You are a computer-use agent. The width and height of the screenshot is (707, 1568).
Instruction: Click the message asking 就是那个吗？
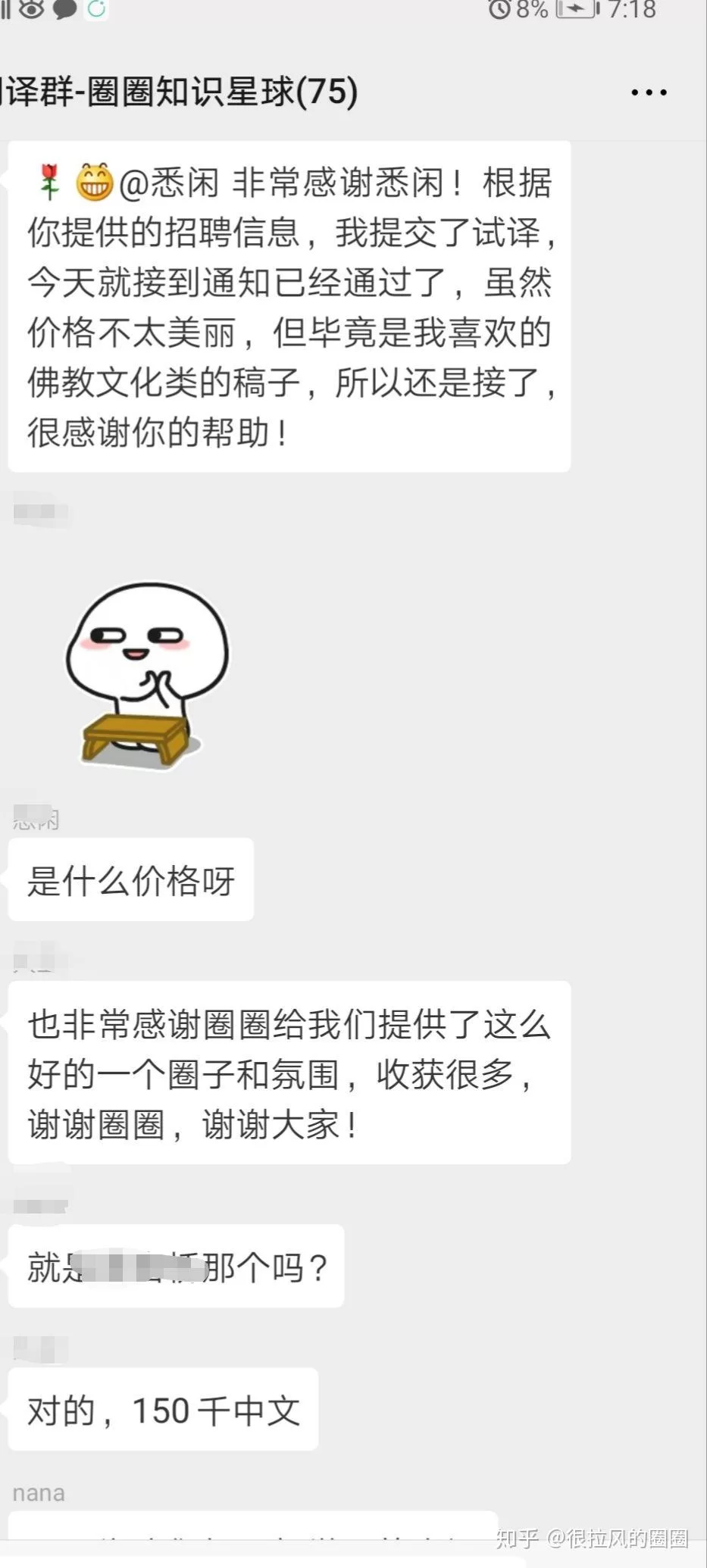pyautogui.click(x=176, y=1267)
